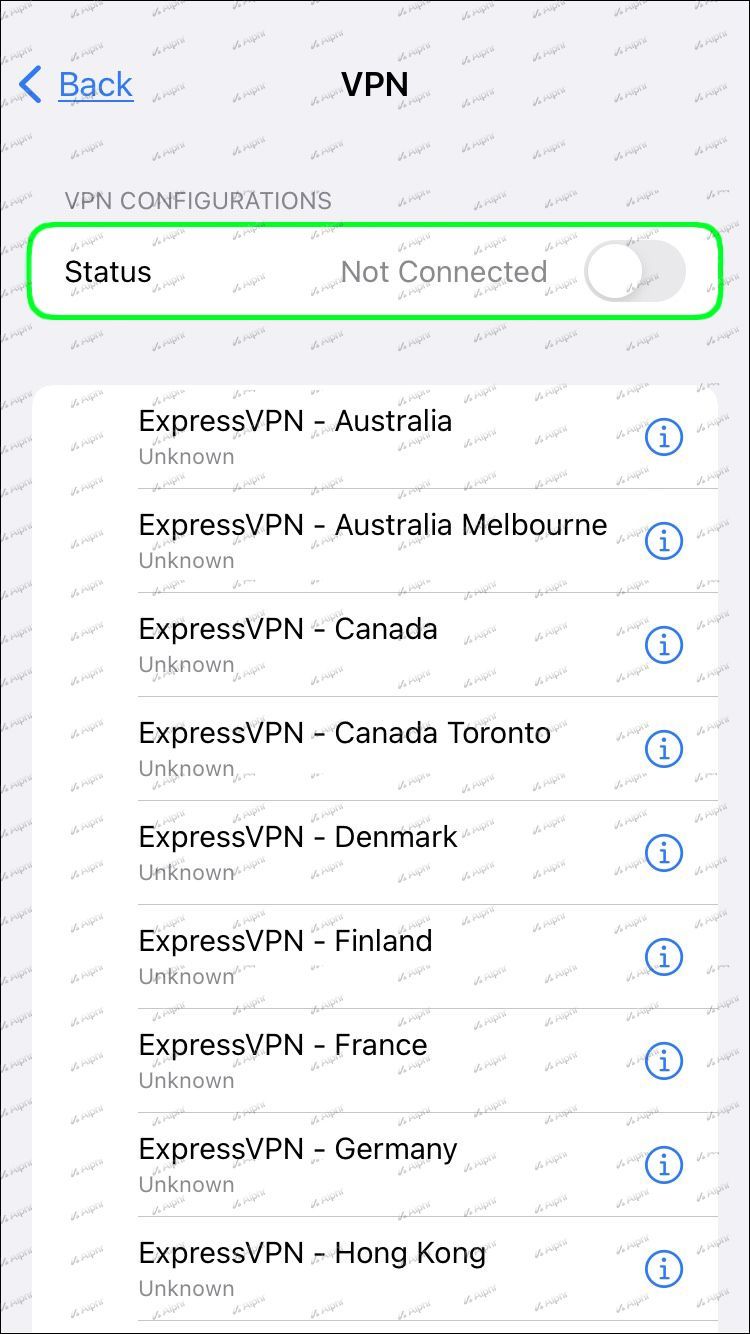Screen dimensions: 750x1334
Task: Select ExpressVPN - Australia Melbourne configuration
Action: point(375,541)
